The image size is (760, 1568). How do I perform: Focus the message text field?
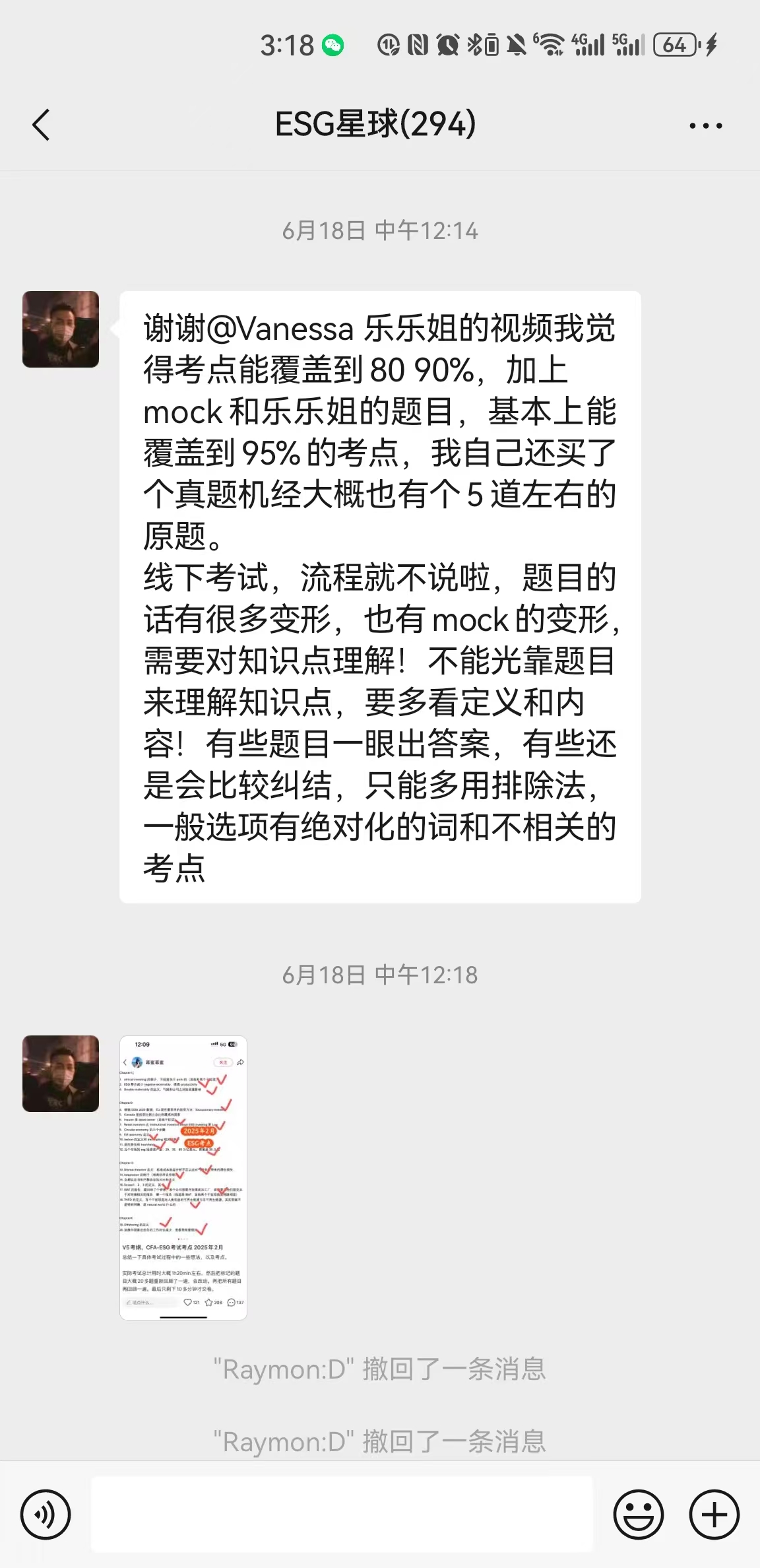tap(342, 1514)
